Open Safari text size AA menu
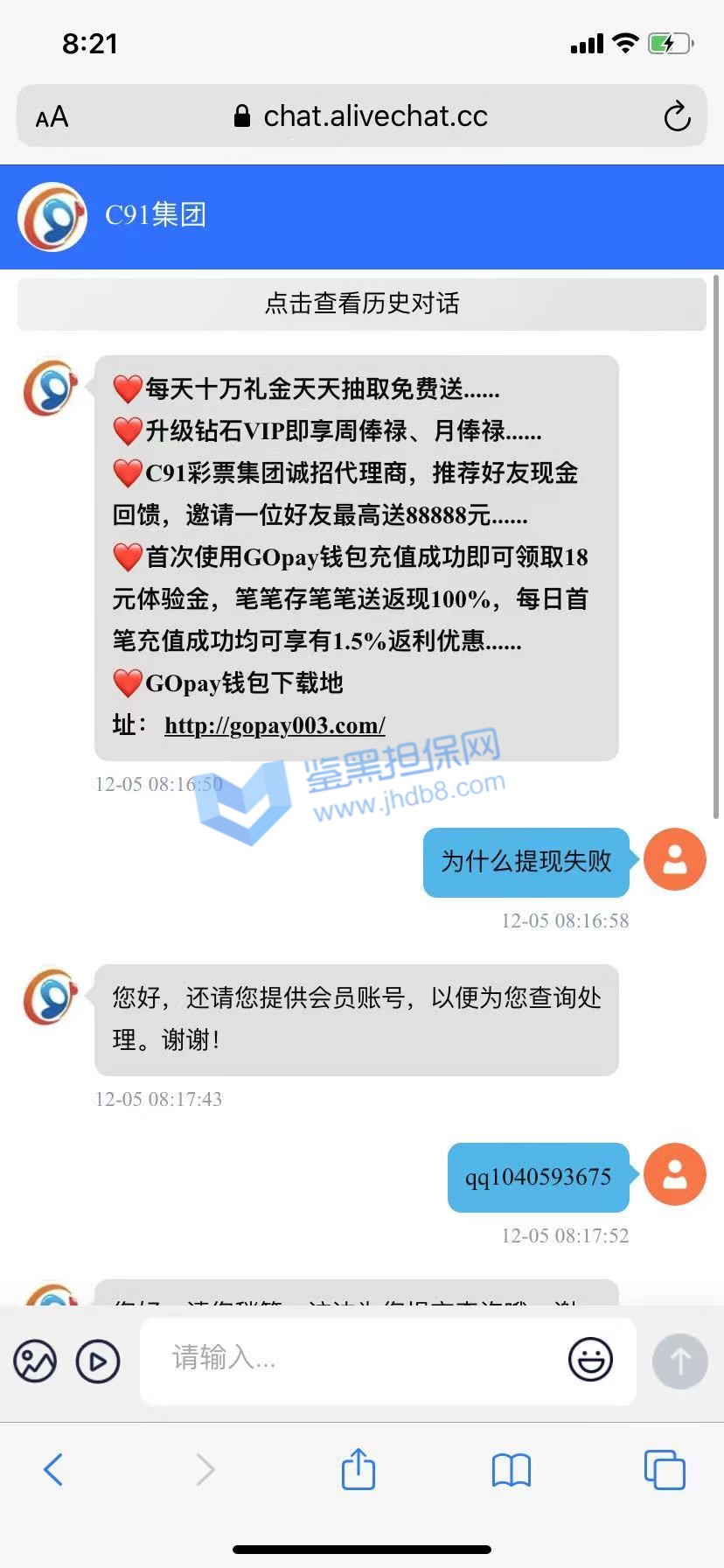Viewport: 724px width, 1568px height. (x=52, y=116)
